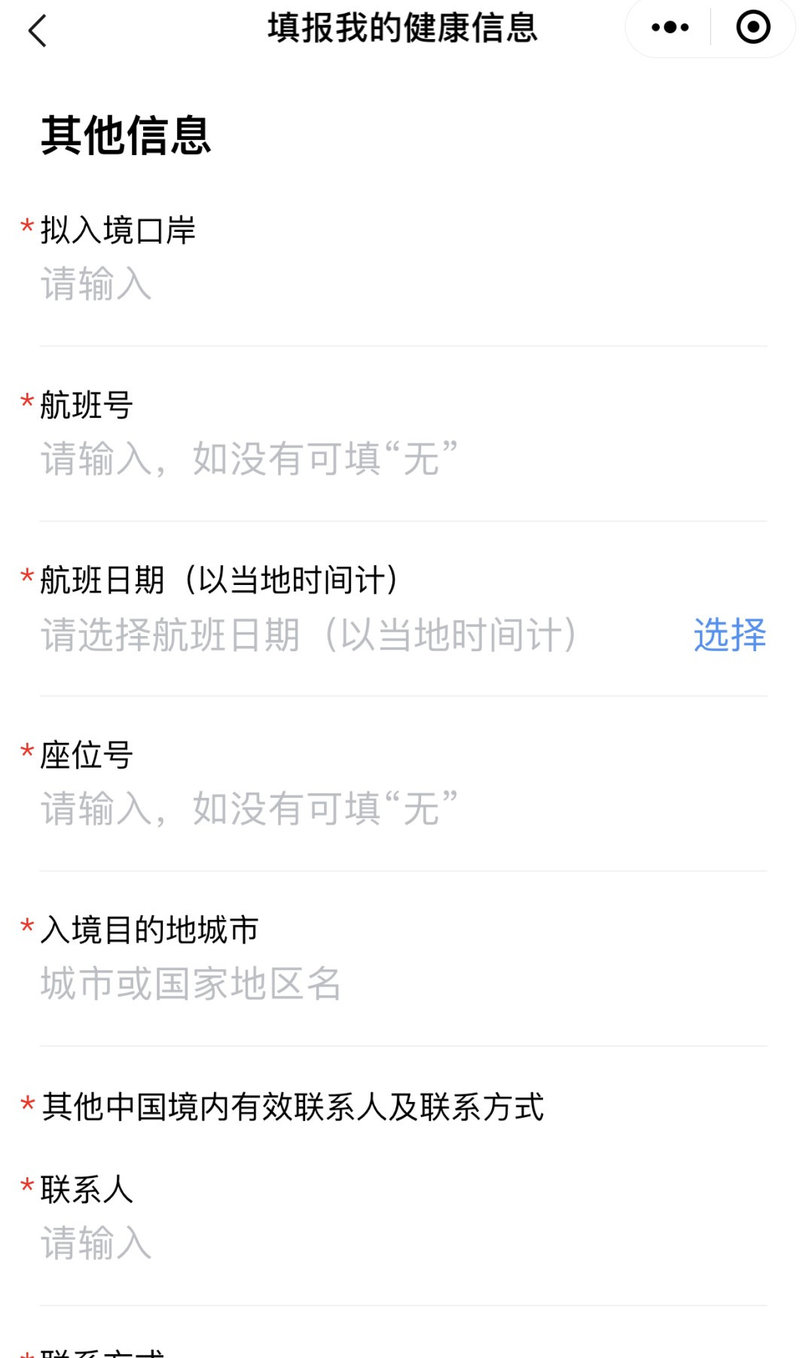Open the three-dot more options menu
This screenshot has height=1358, width=800.
click(x=668, y=27)
